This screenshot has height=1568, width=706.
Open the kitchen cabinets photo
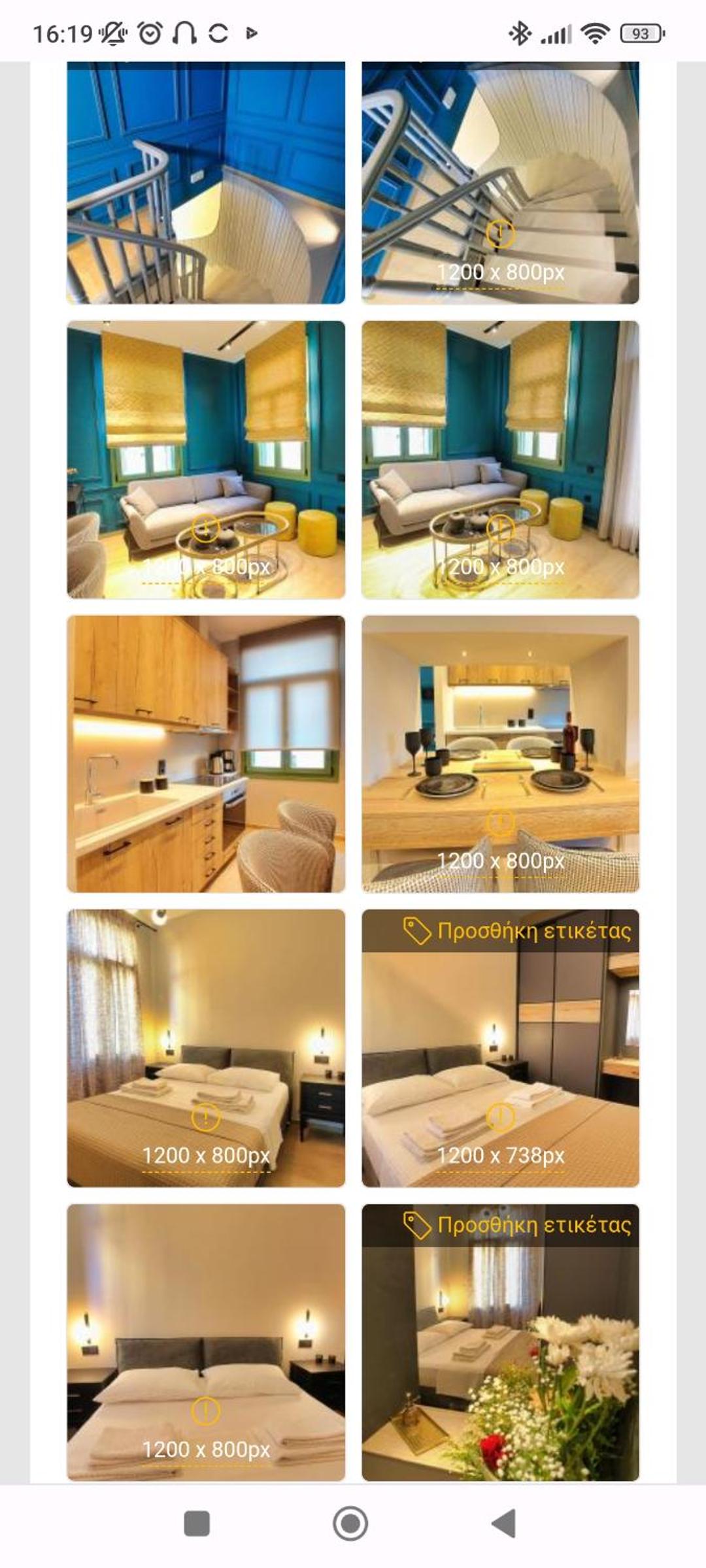pyautogui.click(x=206, y=754)
